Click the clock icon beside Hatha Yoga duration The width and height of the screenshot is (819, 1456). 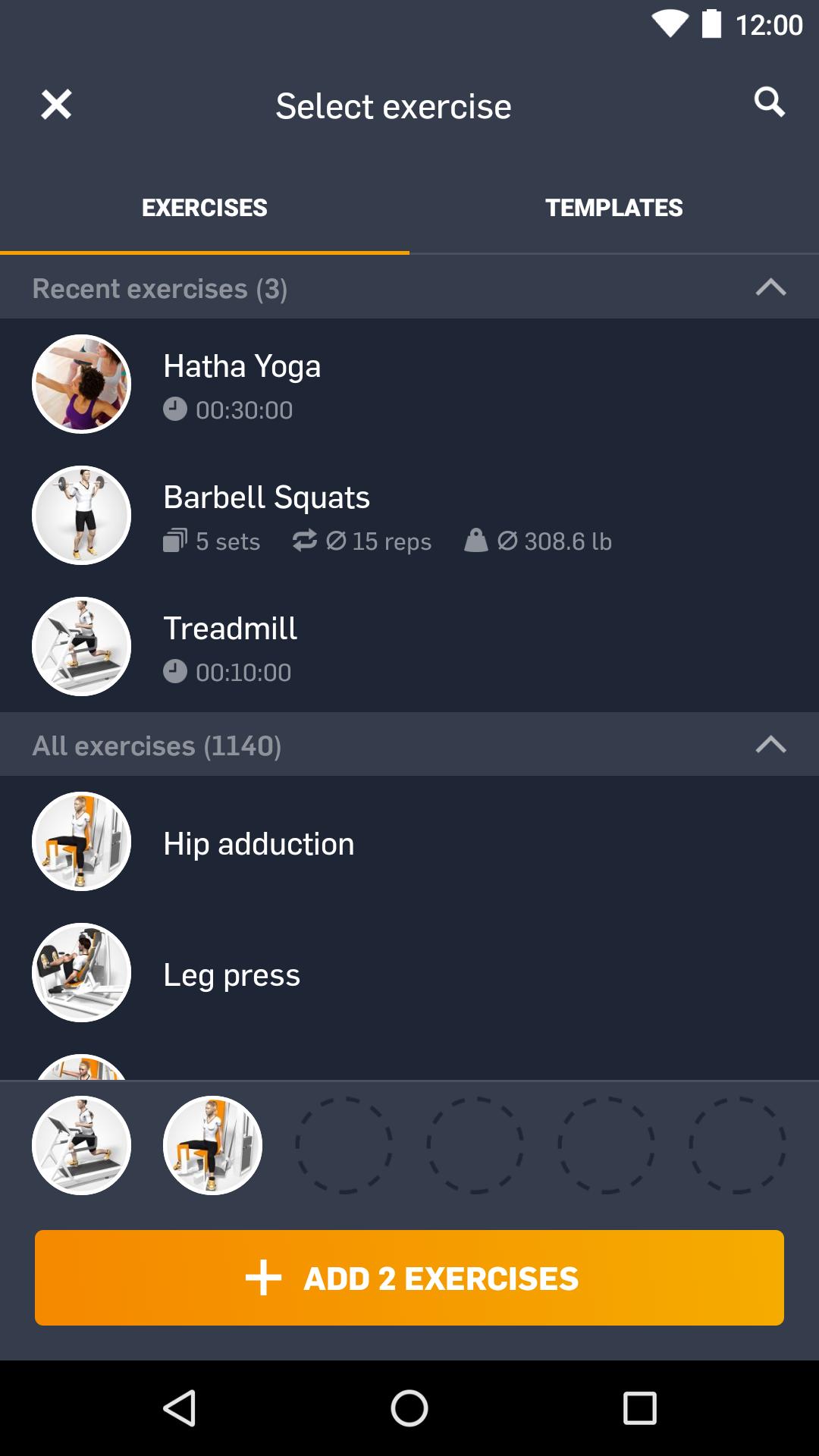pyautogui.click(x=174, y=409)
